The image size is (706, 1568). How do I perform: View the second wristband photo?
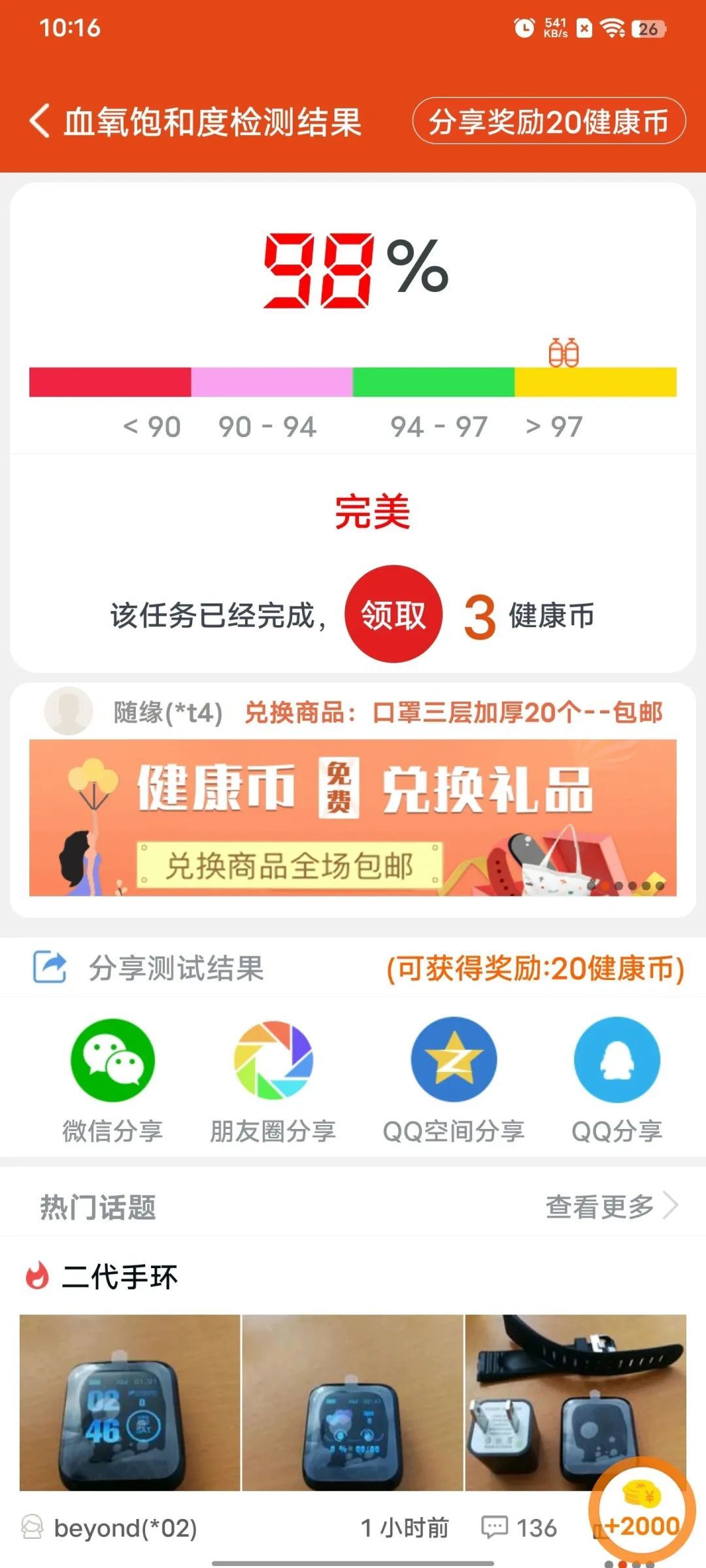point(353,1402)
